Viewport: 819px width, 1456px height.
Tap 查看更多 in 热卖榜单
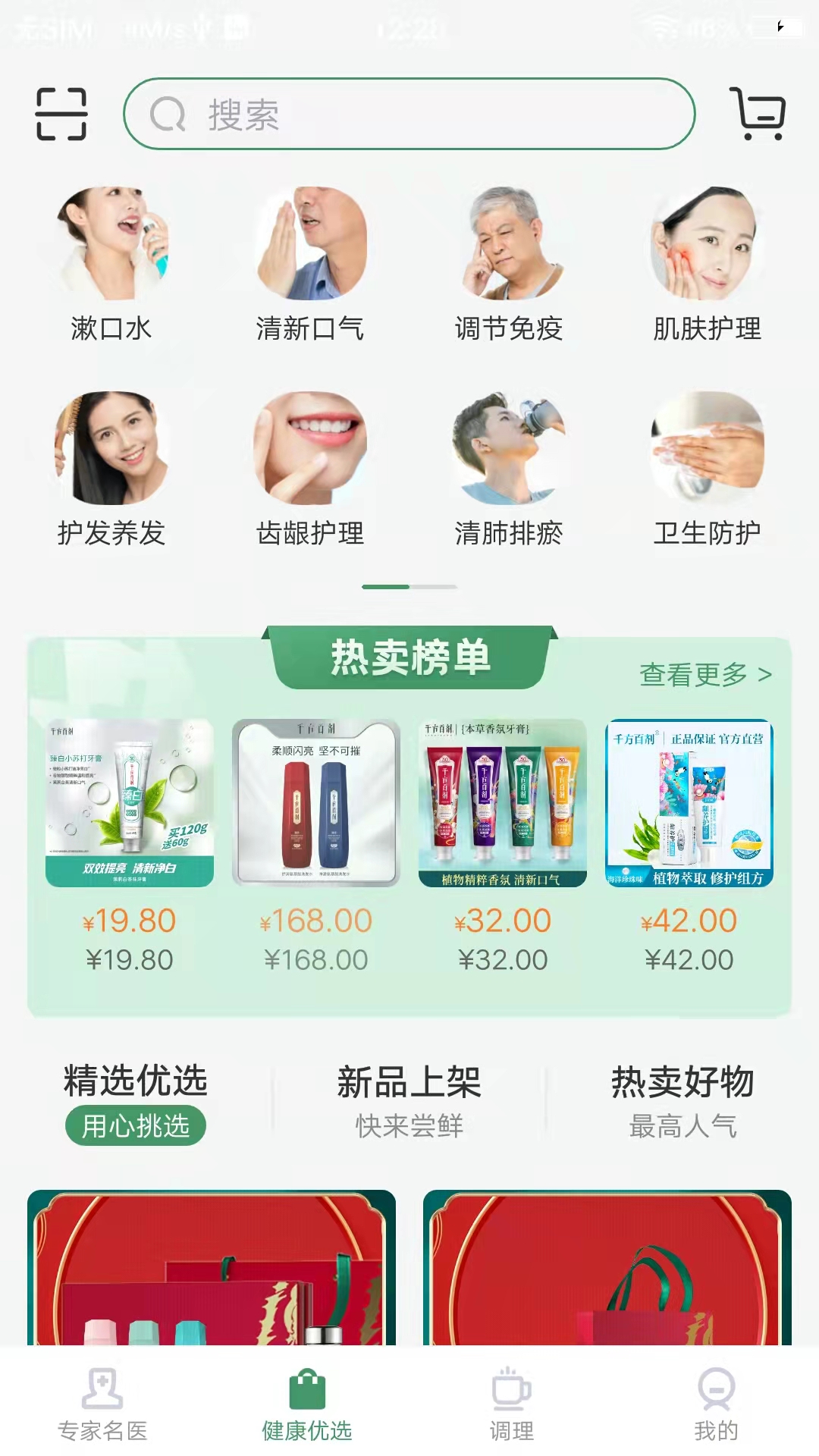point(705,674)
